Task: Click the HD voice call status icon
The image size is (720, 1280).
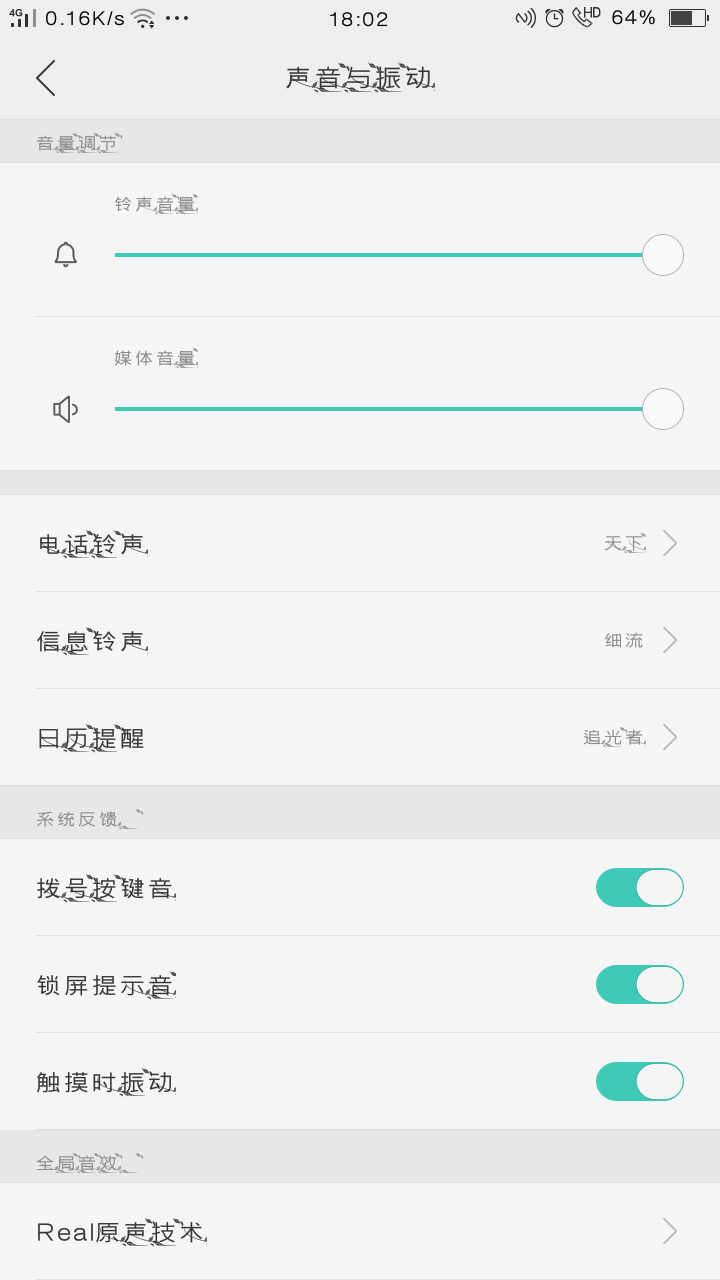Action: [588, 16]
